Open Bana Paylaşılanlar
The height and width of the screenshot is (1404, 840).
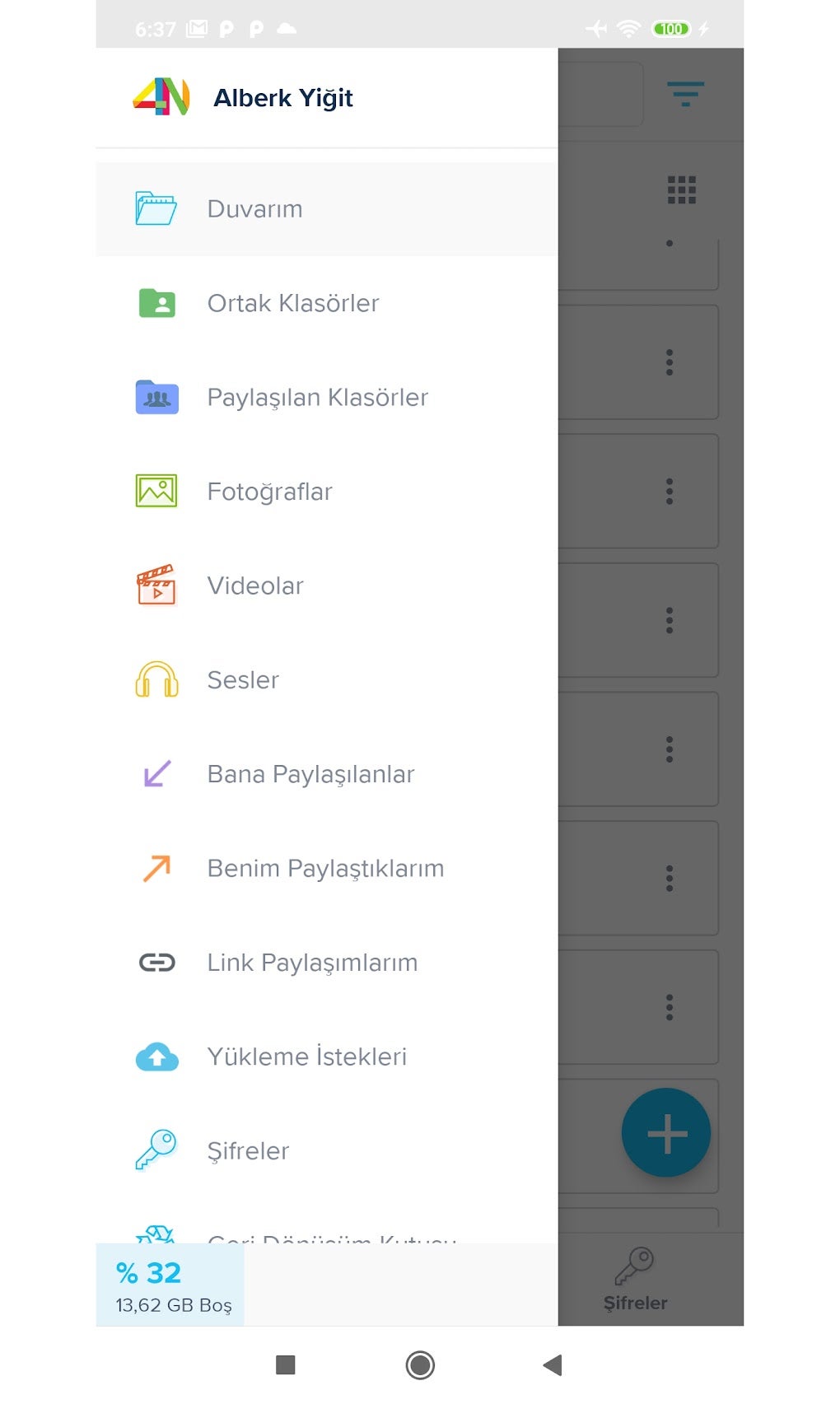click(x=310, y=774)
